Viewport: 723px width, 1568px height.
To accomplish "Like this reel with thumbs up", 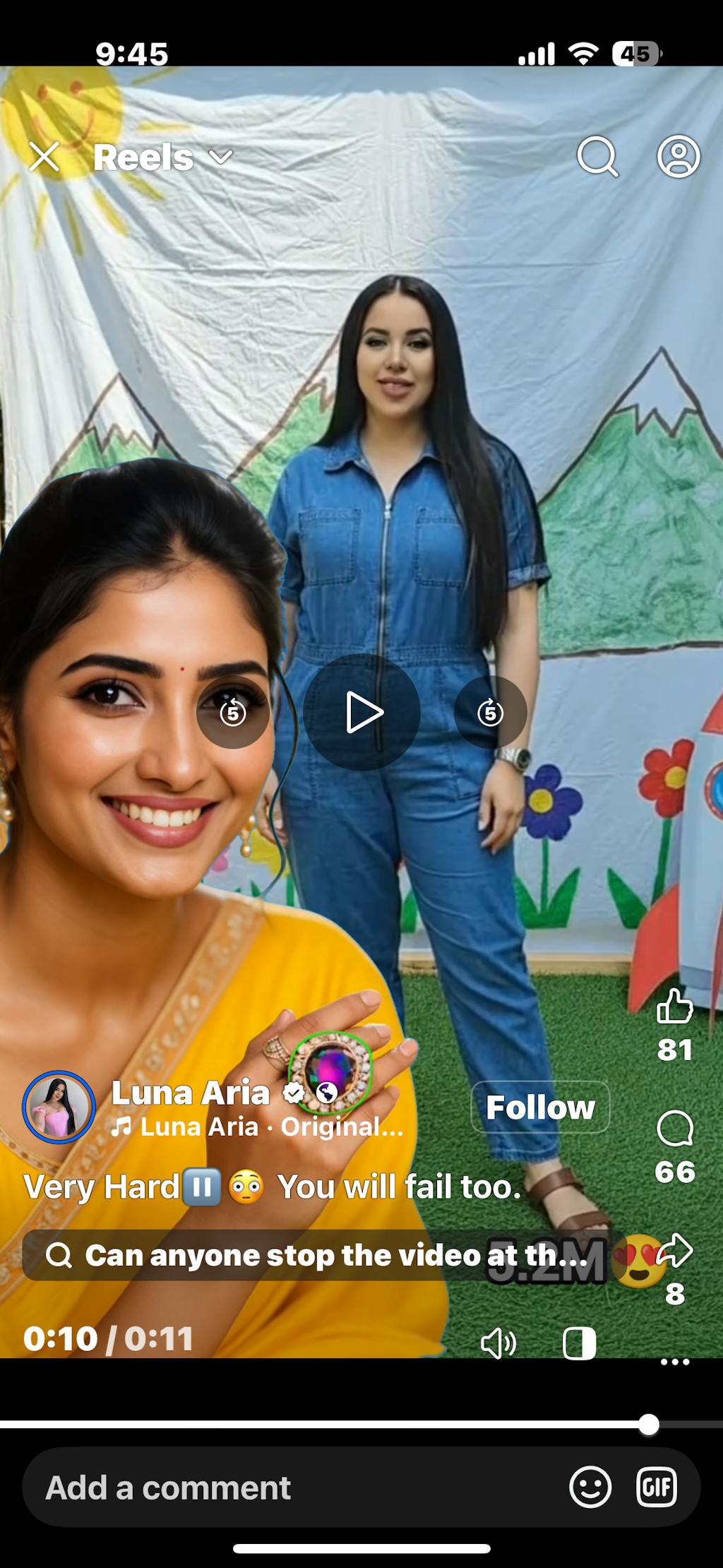I will click(674, 1007).
